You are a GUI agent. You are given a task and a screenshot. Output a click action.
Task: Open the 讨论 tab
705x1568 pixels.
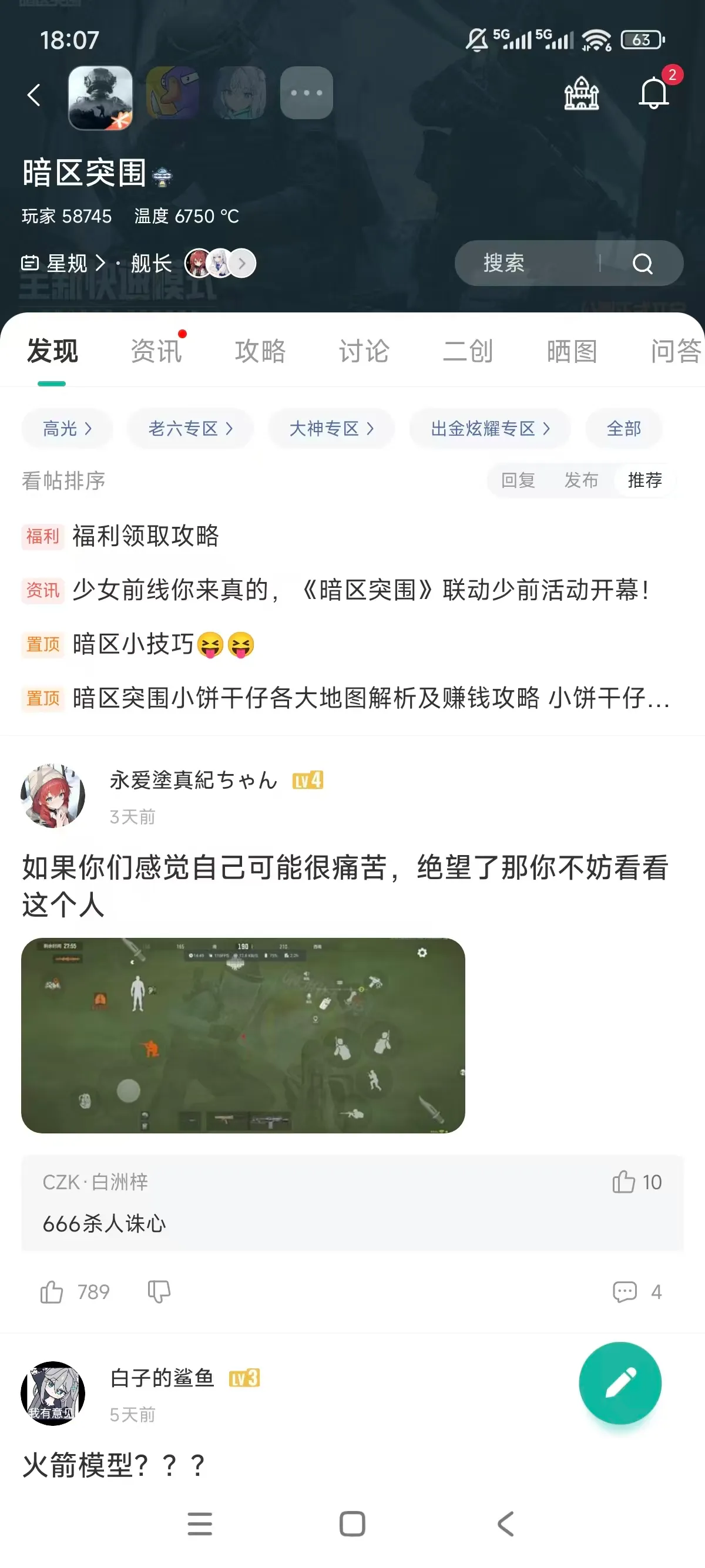point(364,351)
